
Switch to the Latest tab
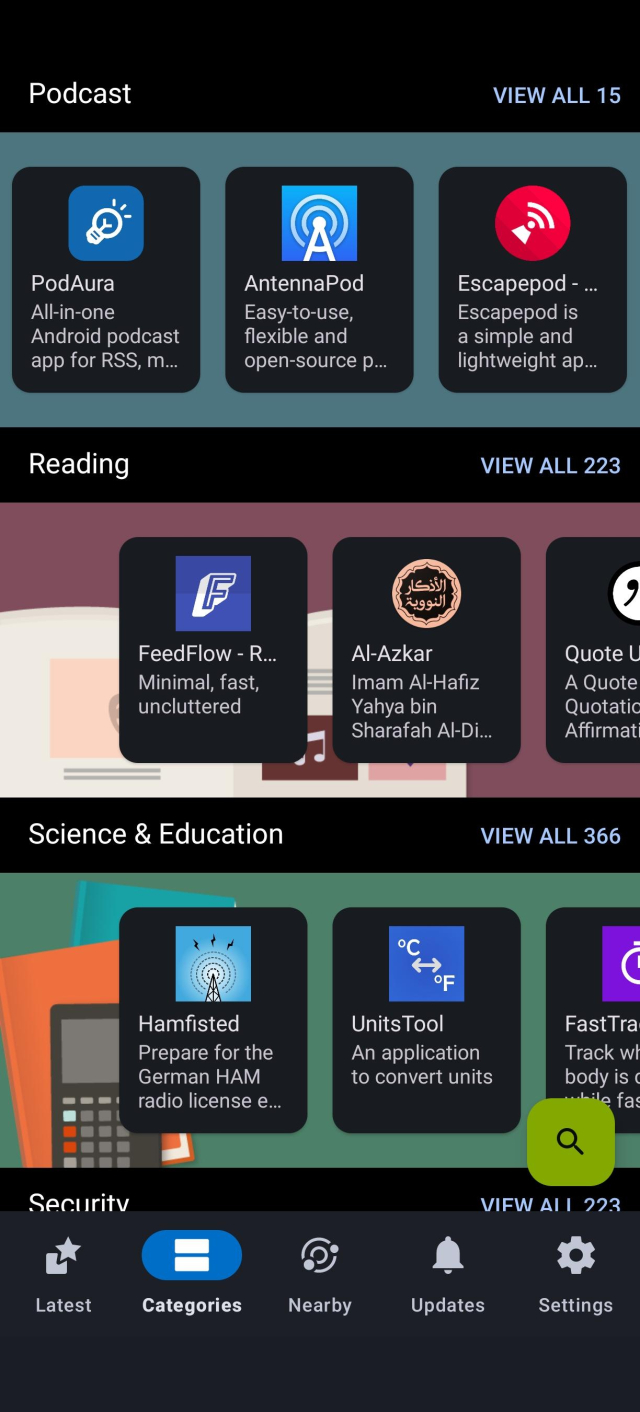click(63, 1274)
